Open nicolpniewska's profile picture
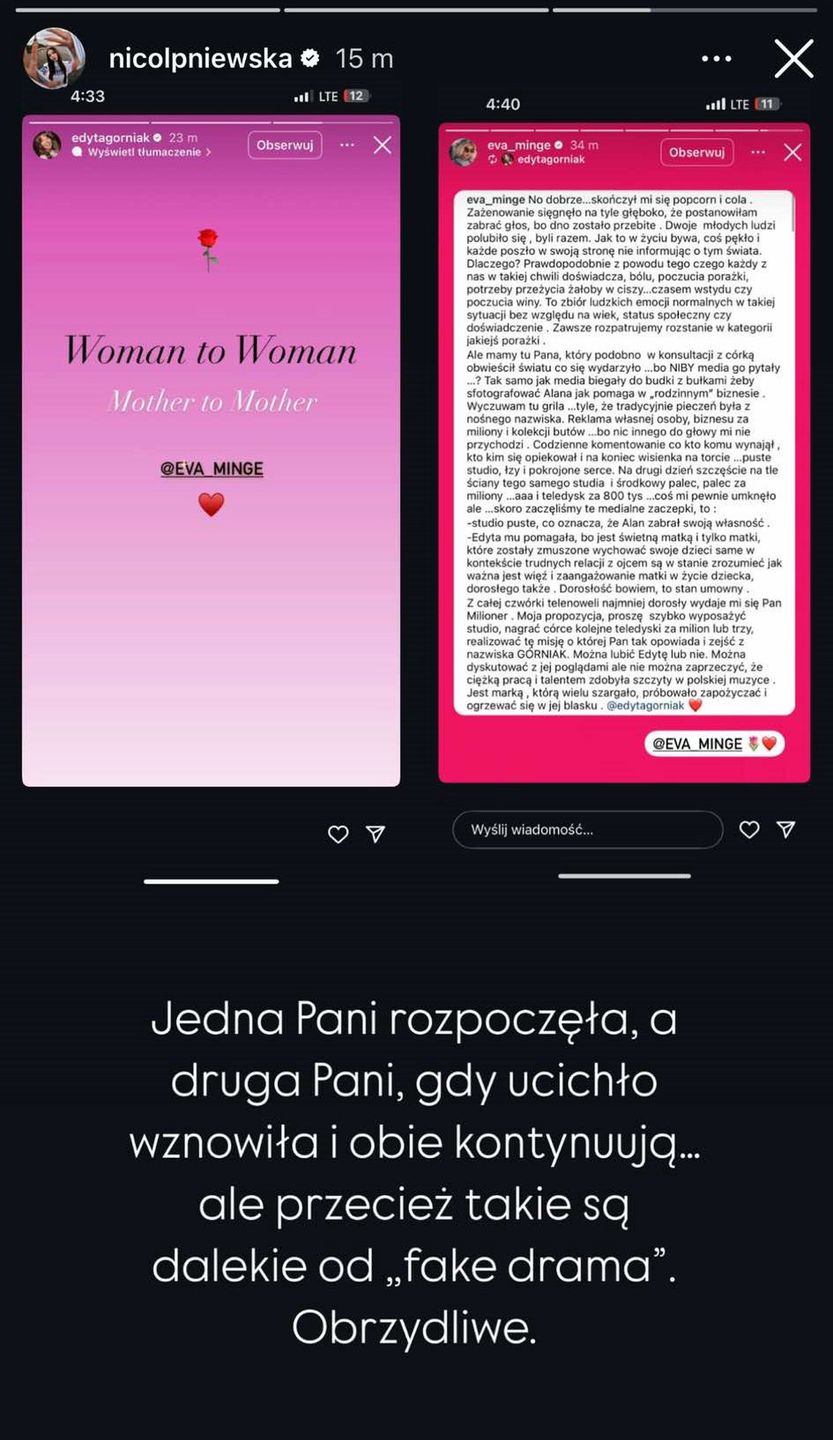The width and height of the screenshot is (833, 1440). (53, 58)
